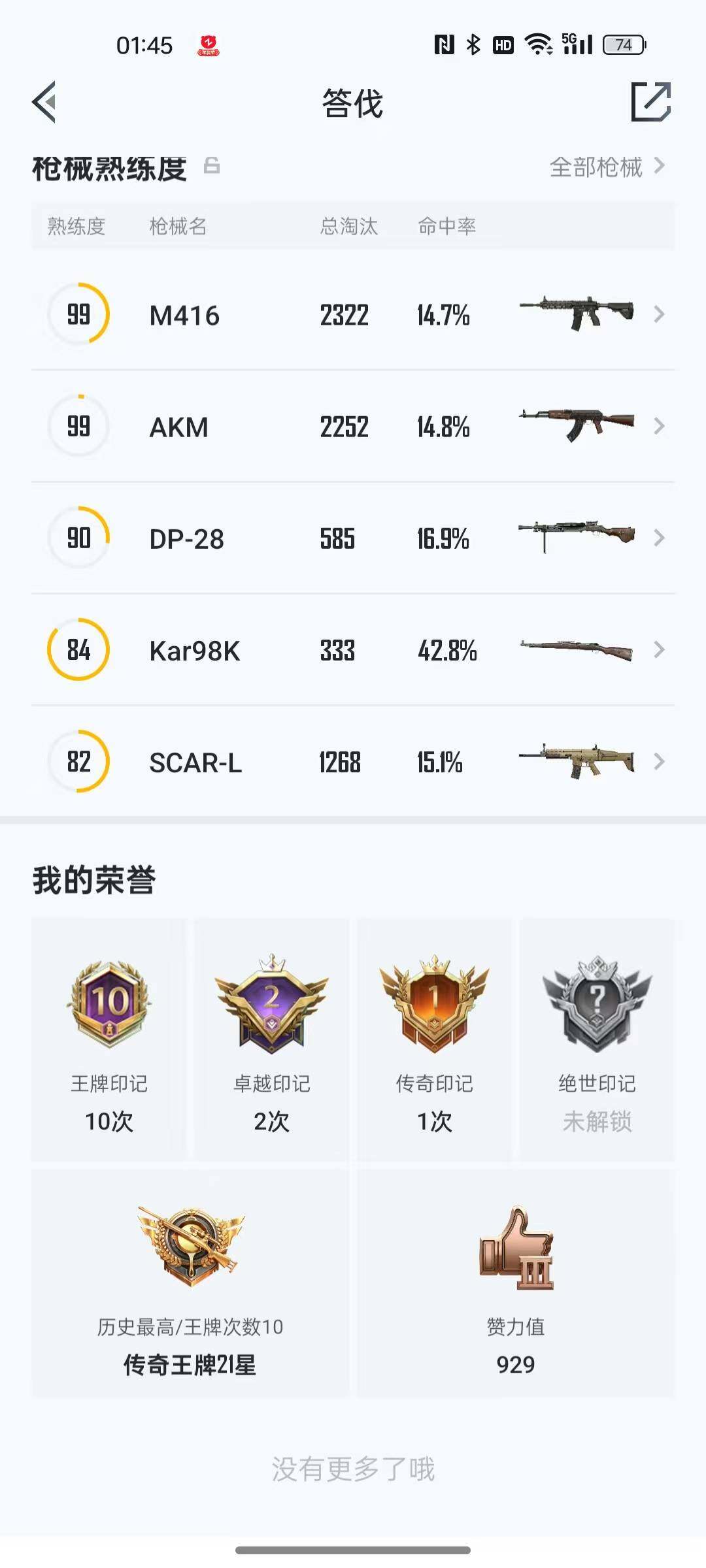The image size is (706, 1568).
Task: Tap the back arrow icon
Action: (44, 101)
